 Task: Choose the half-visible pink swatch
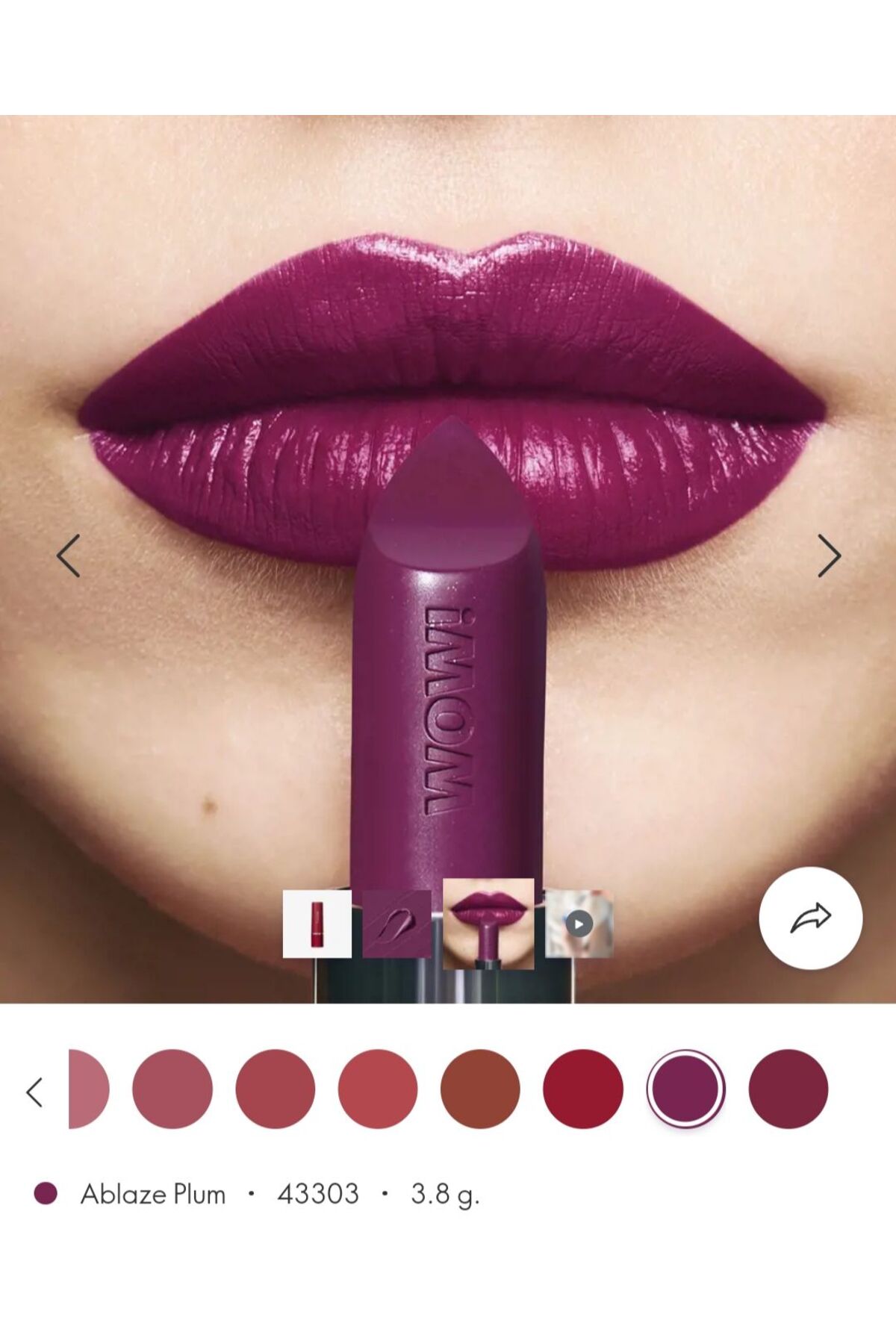click(89, 1089)
